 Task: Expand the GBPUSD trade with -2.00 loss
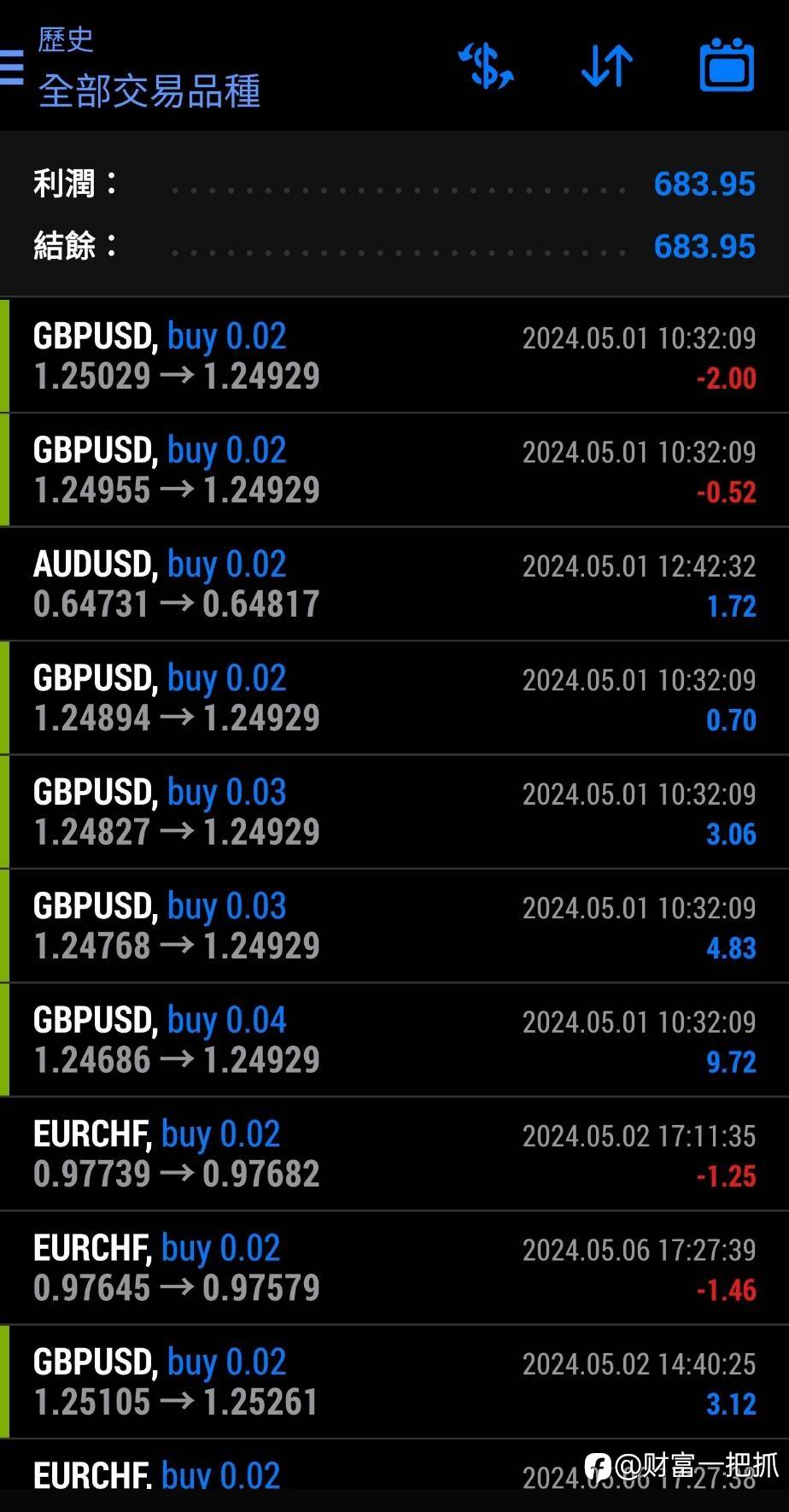click(394, 356)
